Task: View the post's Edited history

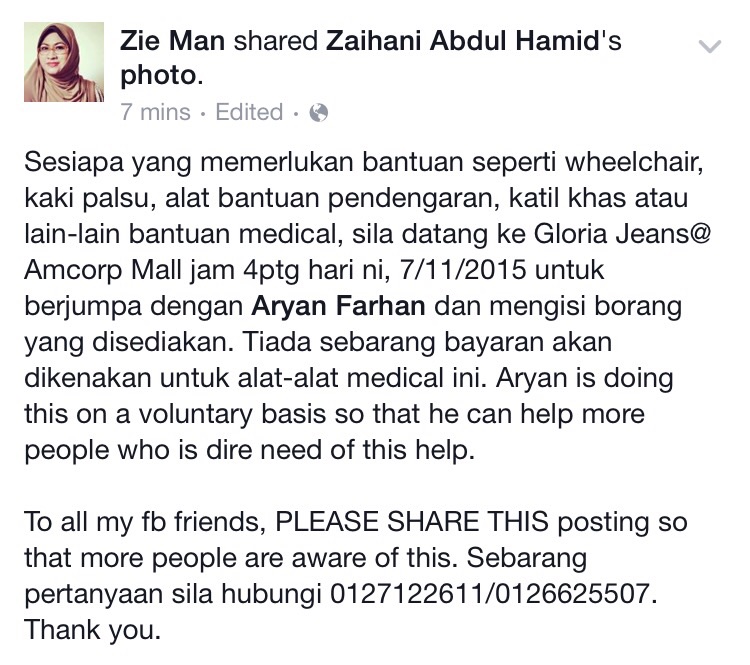Action: [x=249, y=112]
